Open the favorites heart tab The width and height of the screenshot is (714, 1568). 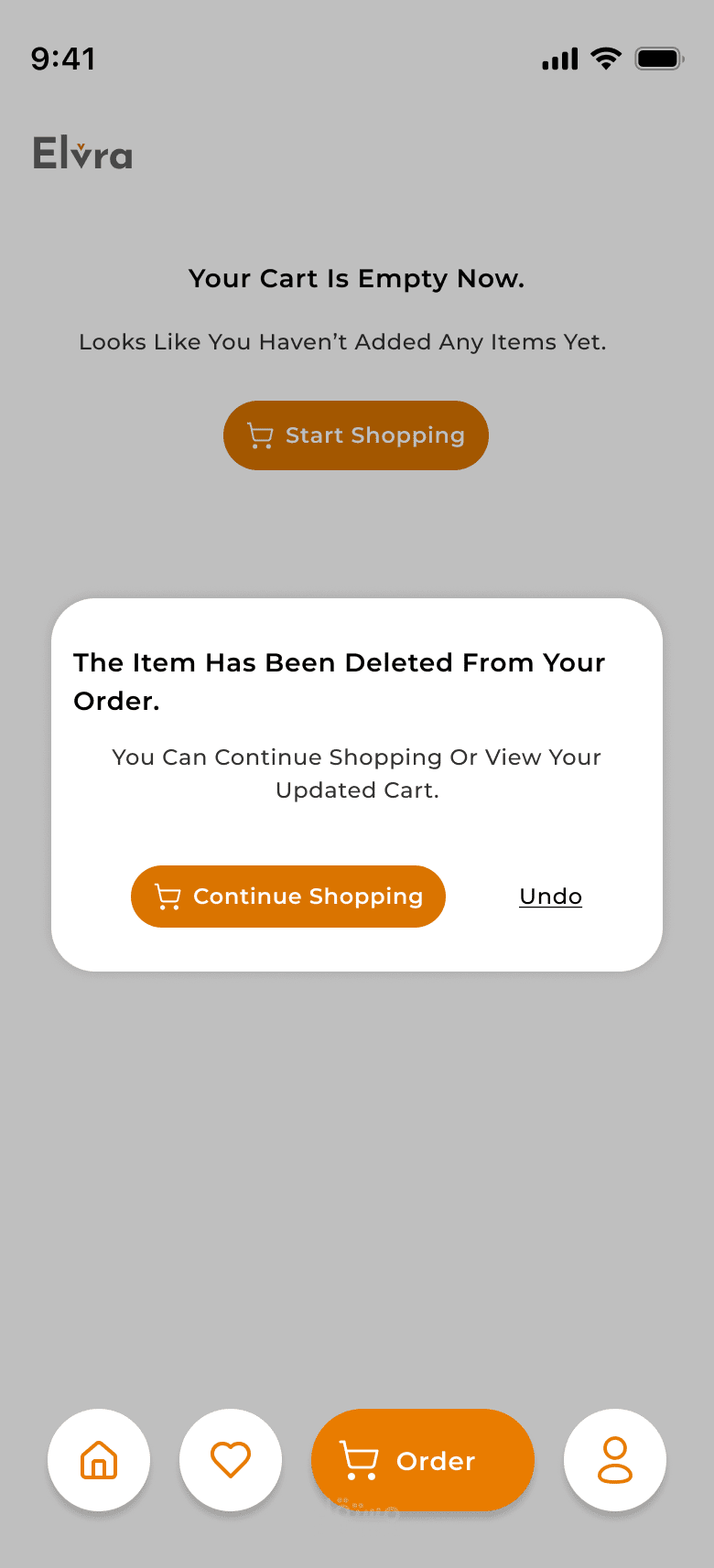[231, 1460]
